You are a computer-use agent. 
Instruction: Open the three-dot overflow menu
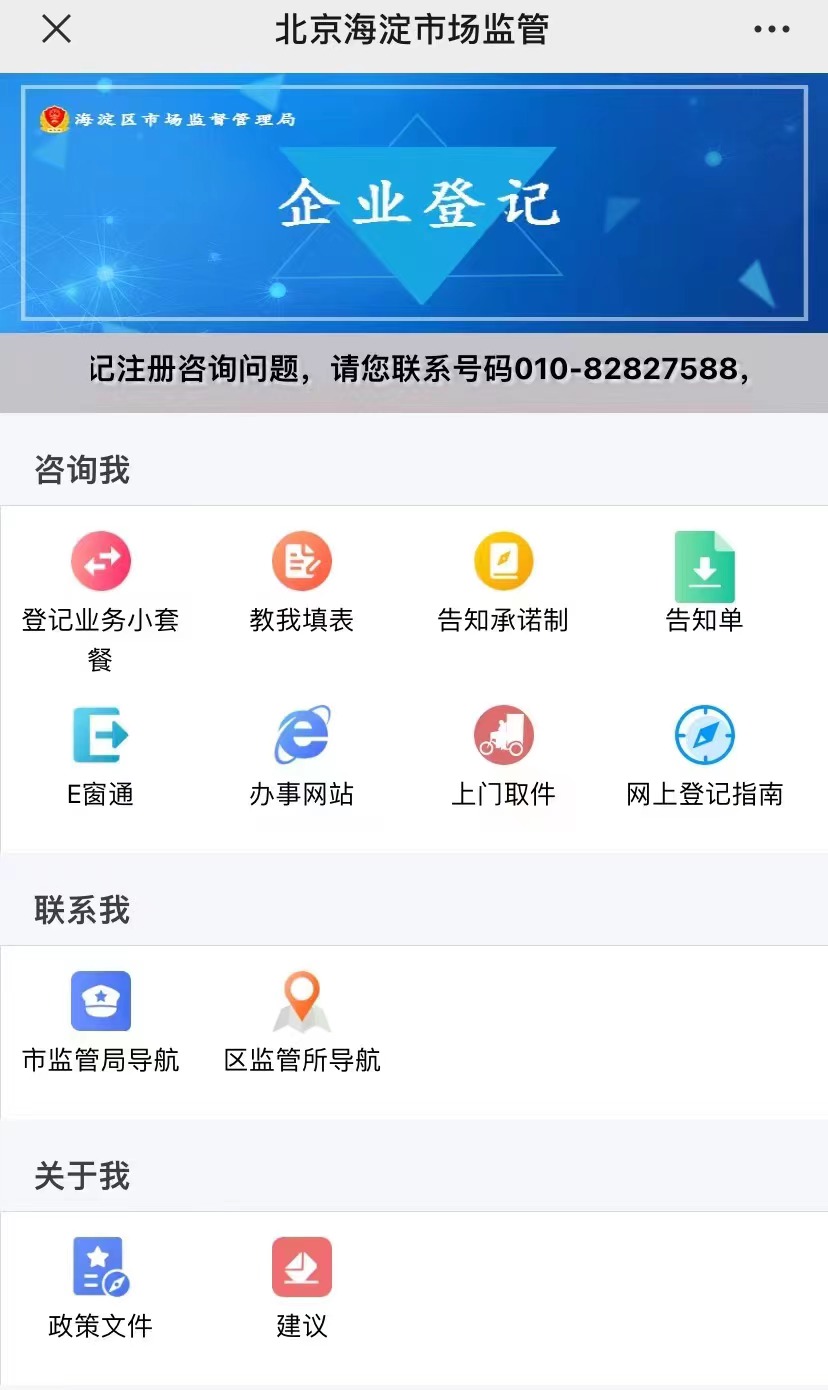(771, 30)
